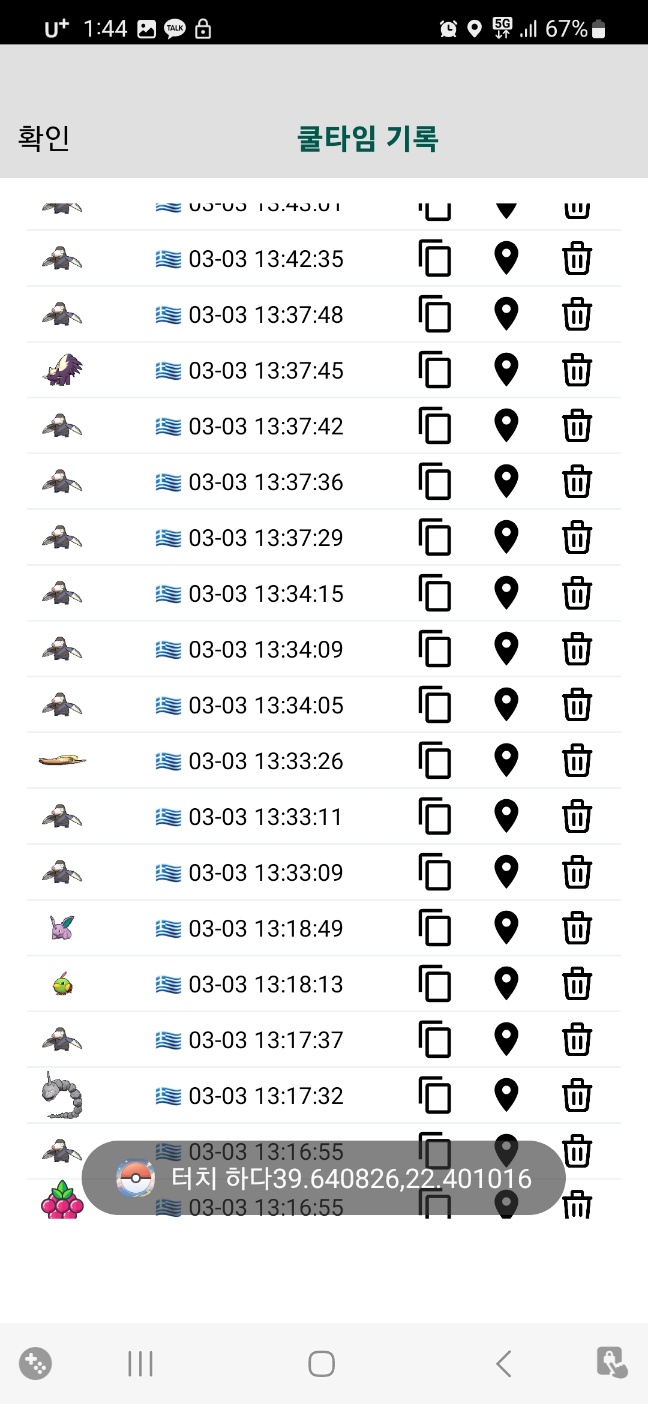The width and height of the screenshot is (648, 1404).
Task: Copy the 13:33:26 record
Action: [435, 762]
